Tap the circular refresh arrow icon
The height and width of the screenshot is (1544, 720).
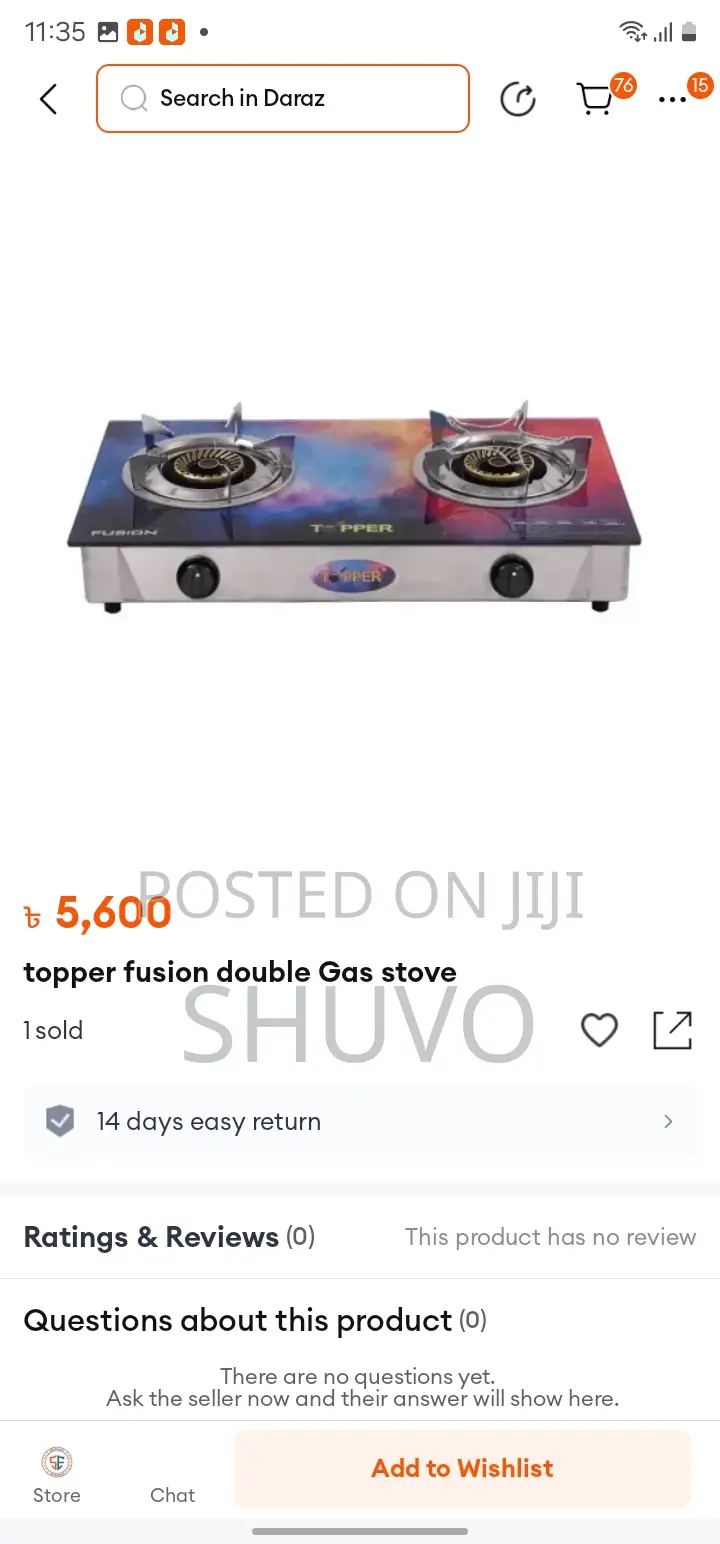(x=518, y=99)
